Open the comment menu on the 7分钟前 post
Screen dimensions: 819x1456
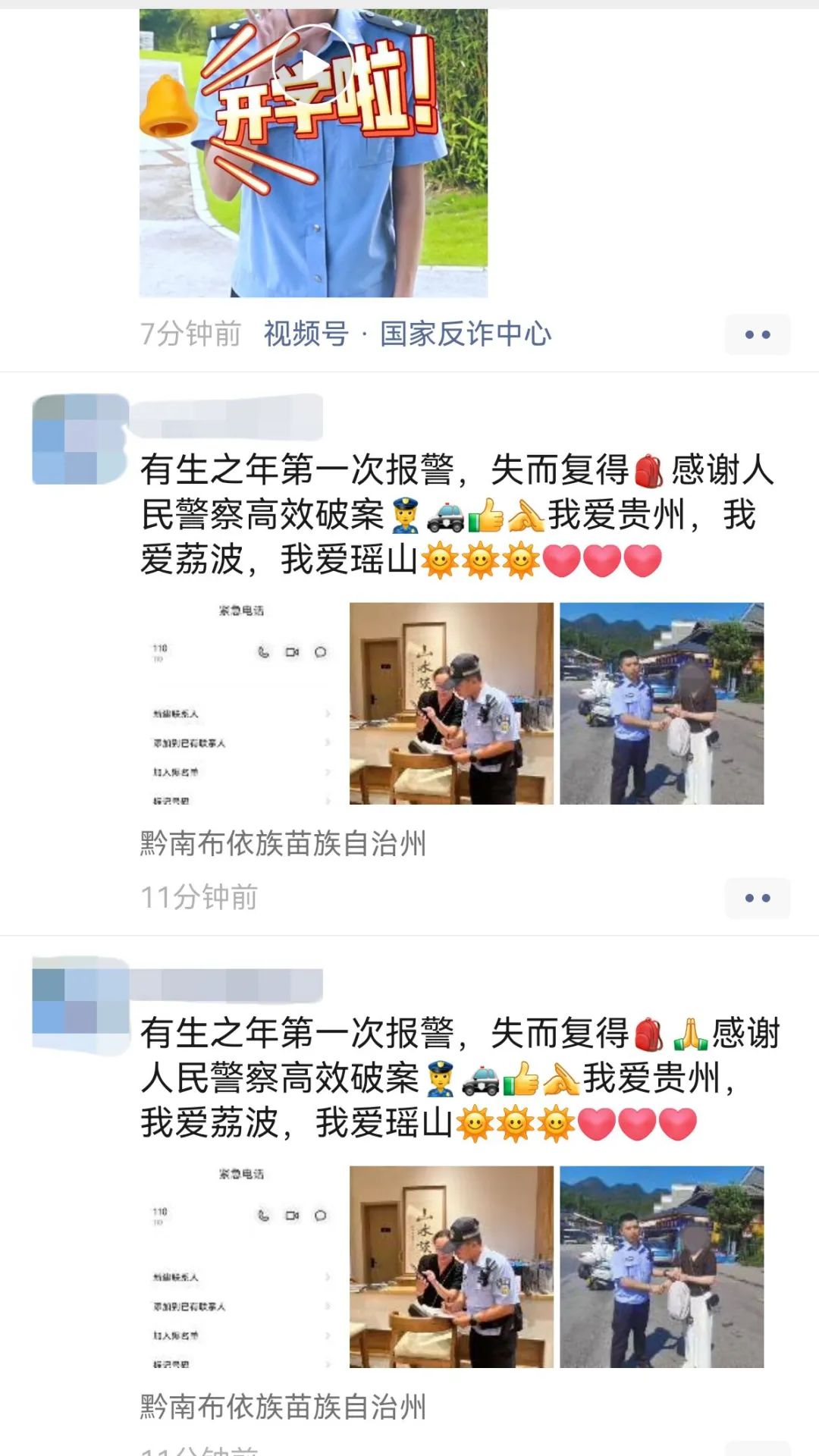[x=757, y=334]
